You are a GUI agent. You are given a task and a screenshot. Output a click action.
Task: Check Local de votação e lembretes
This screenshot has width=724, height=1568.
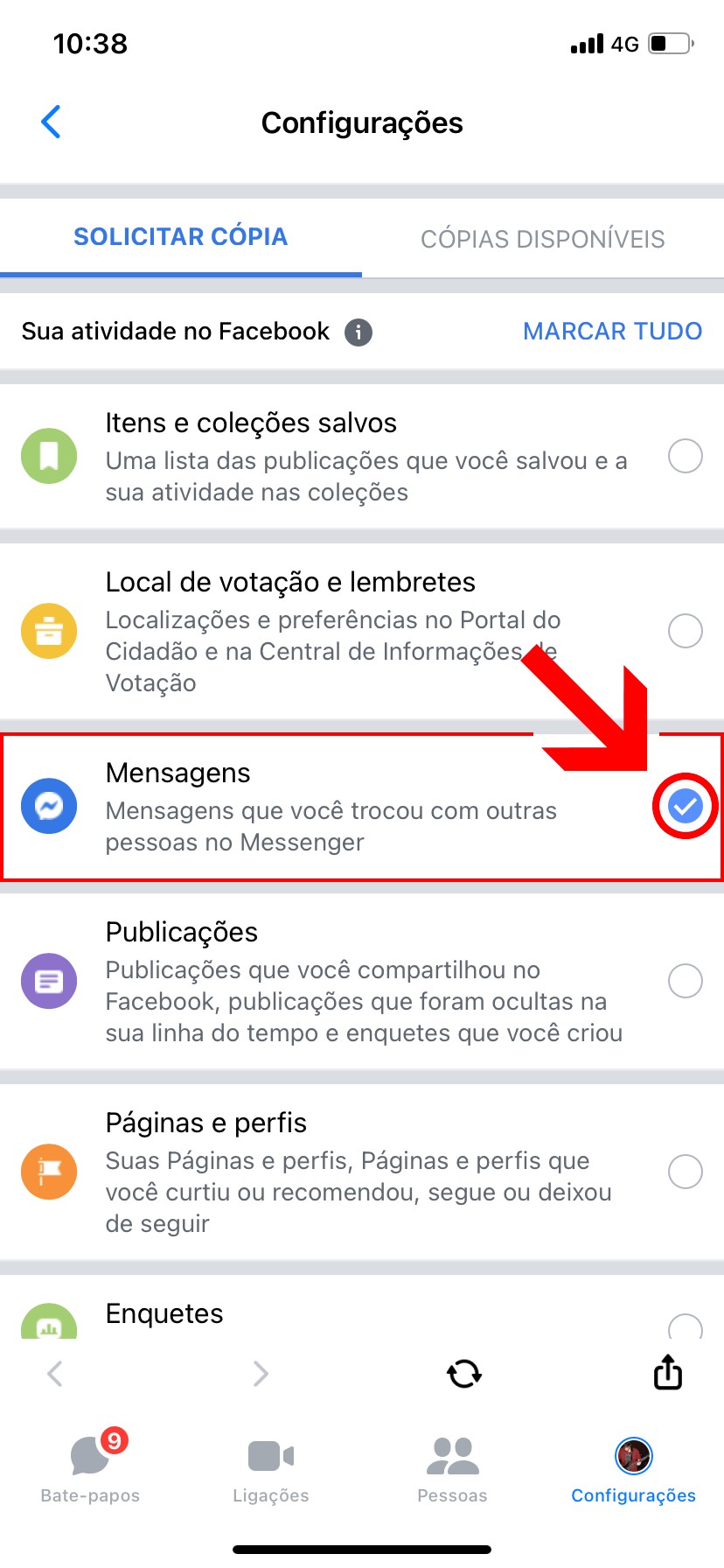[685, 631]
